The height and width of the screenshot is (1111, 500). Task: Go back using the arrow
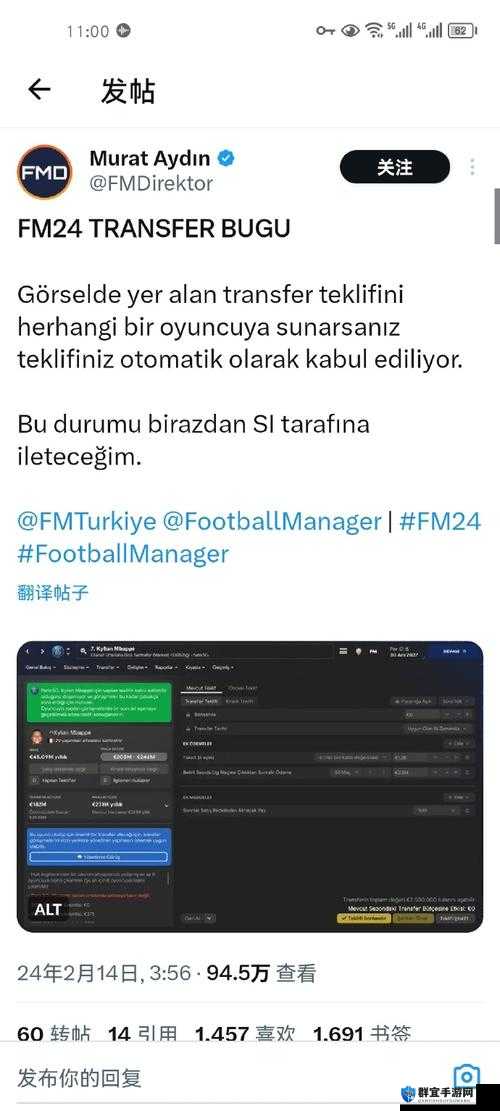pyautogui.click(x=40, y=89)
